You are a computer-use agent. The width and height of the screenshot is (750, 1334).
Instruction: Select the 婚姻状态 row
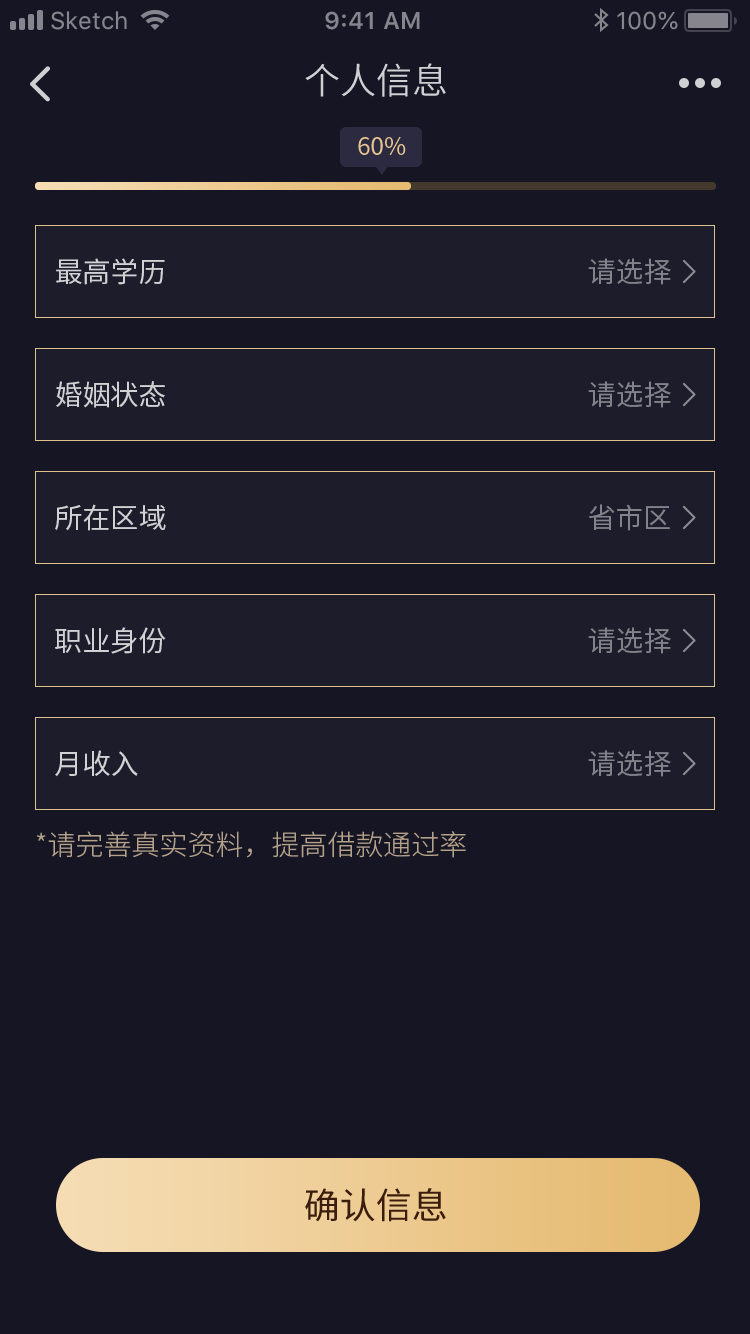pyautogui.click(x=375, y=394)
